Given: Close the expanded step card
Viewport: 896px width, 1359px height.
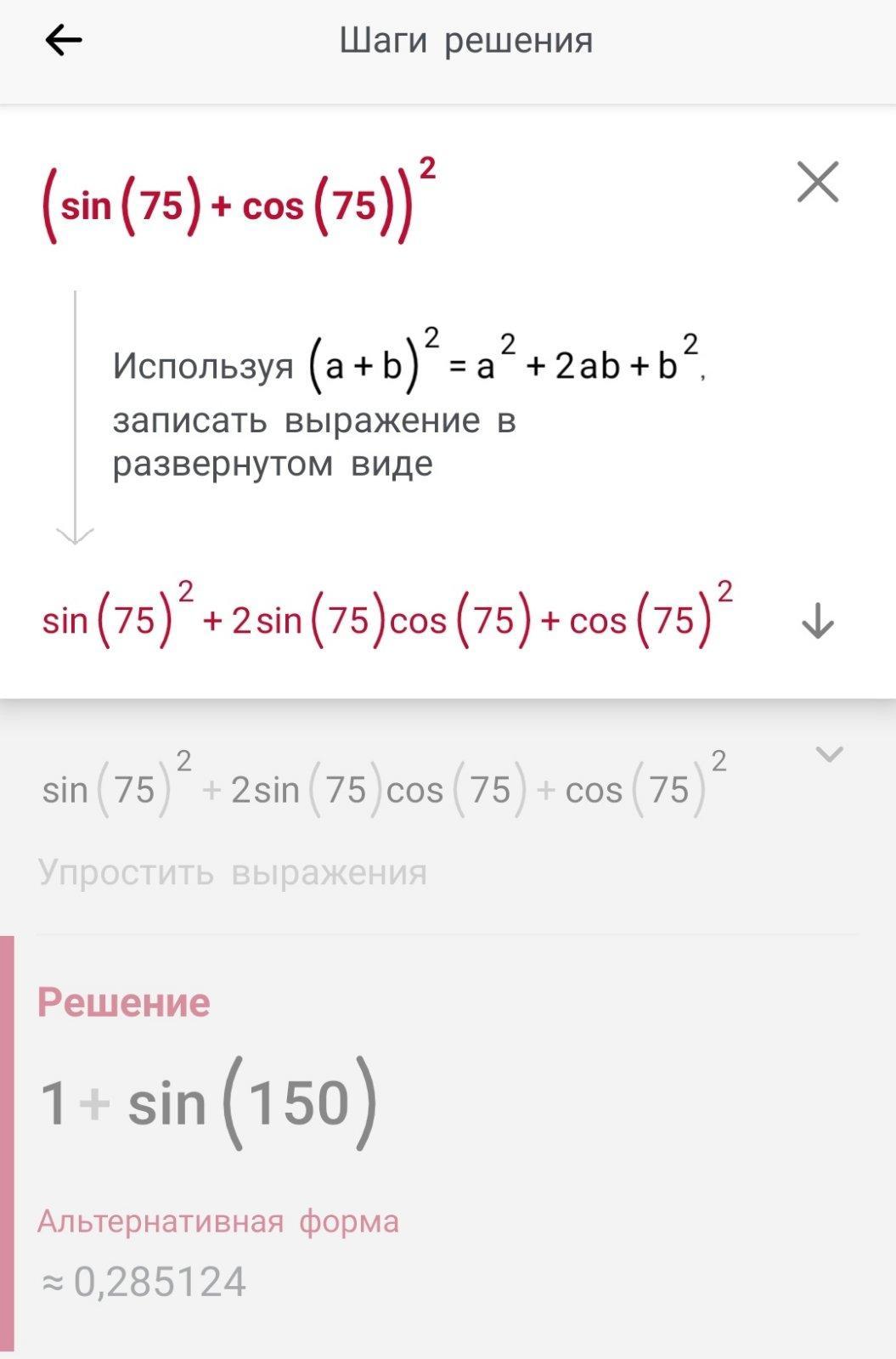Looking at the screenshot, I should tap(817, 183).
